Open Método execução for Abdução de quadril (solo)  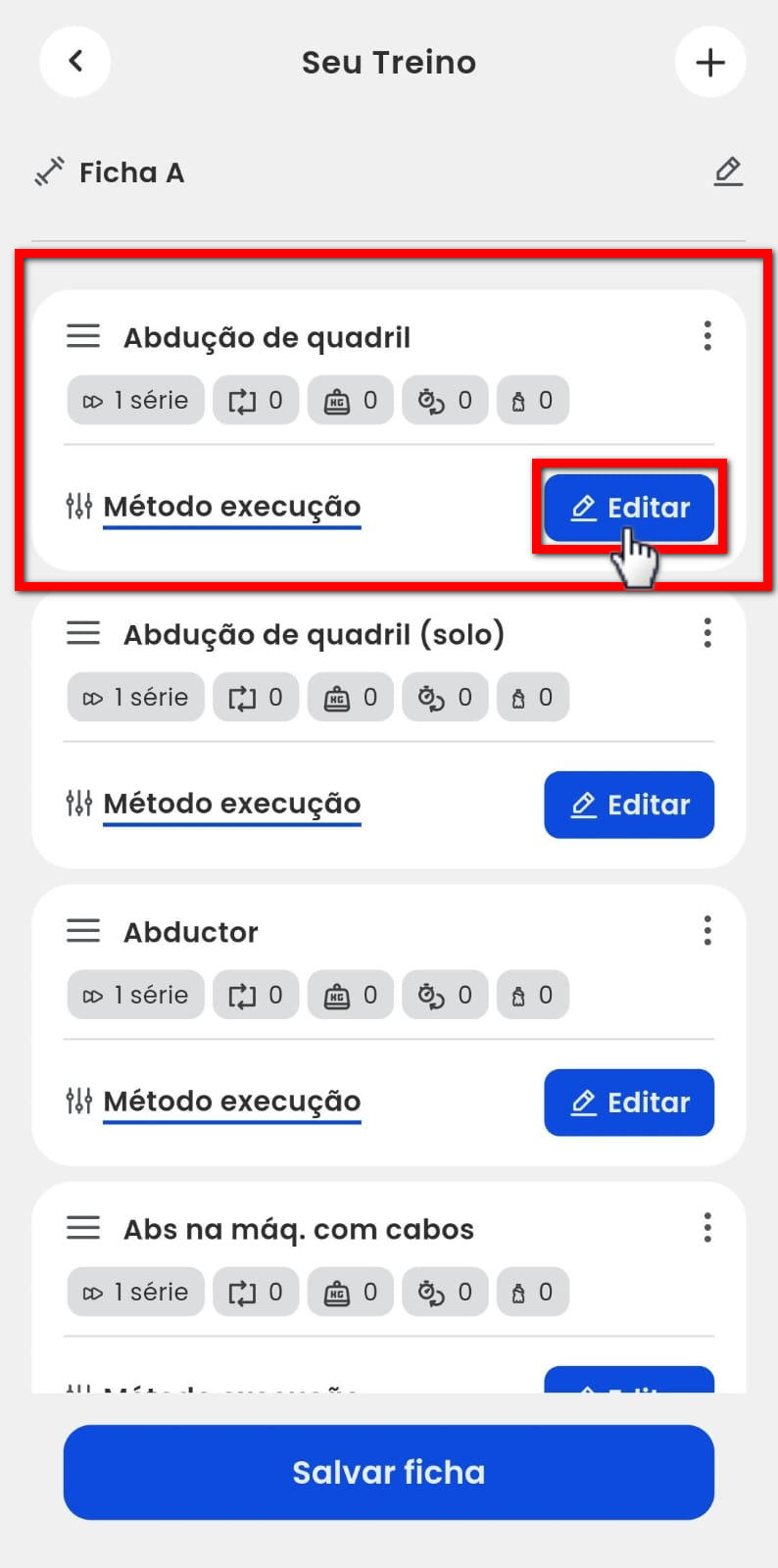click(231, 804)
